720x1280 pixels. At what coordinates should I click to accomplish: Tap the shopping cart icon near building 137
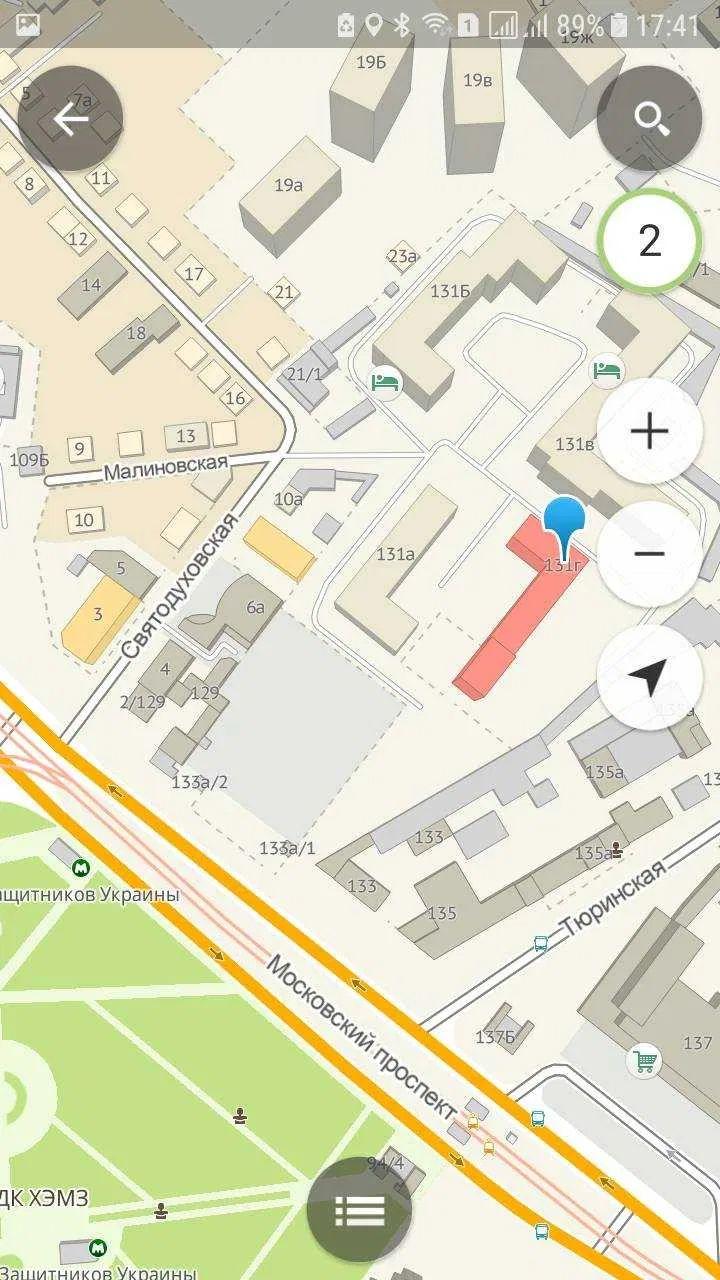click(x=645, y=1059)
